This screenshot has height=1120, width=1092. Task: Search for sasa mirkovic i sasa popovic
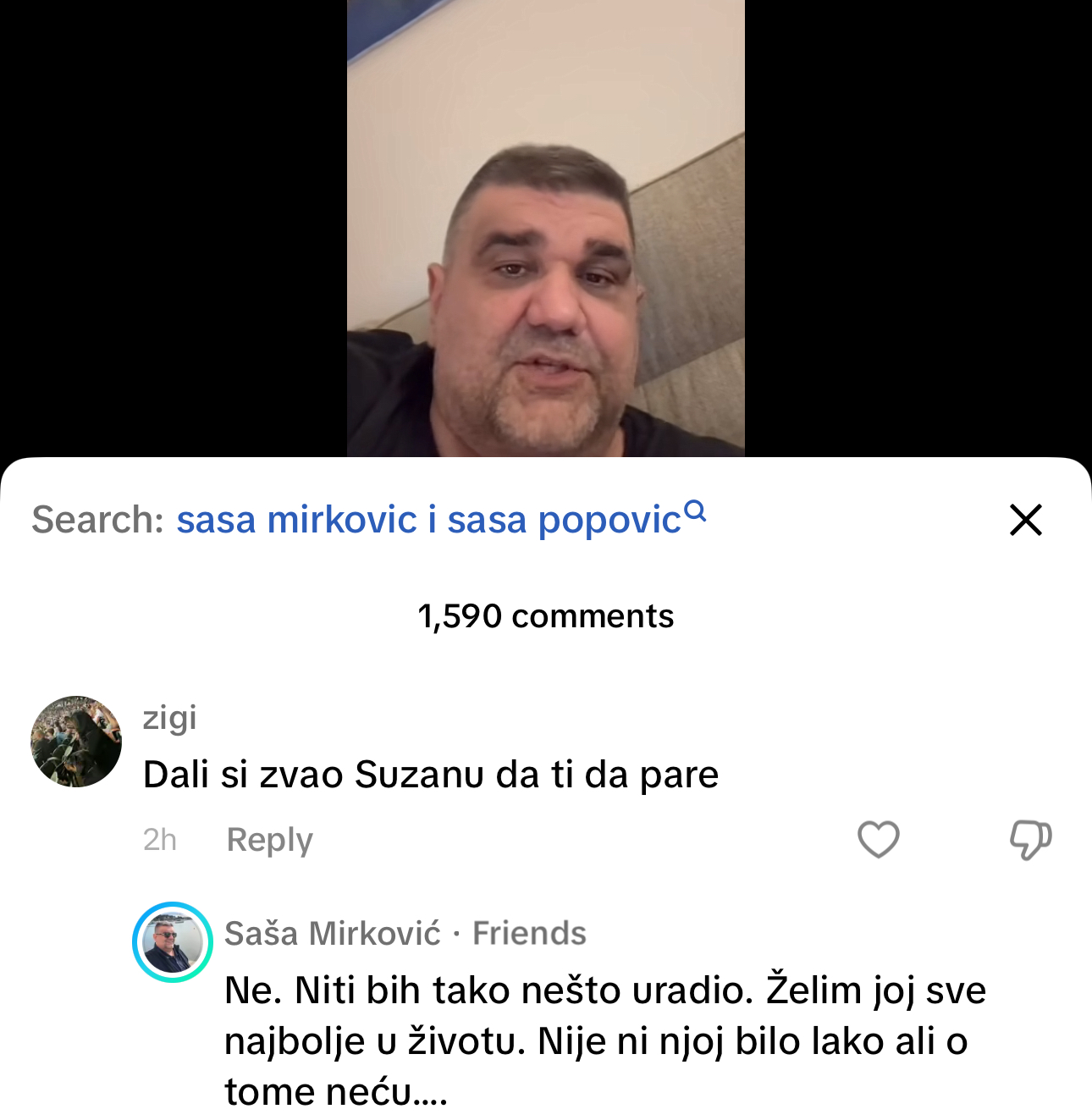tap(428, 520)
